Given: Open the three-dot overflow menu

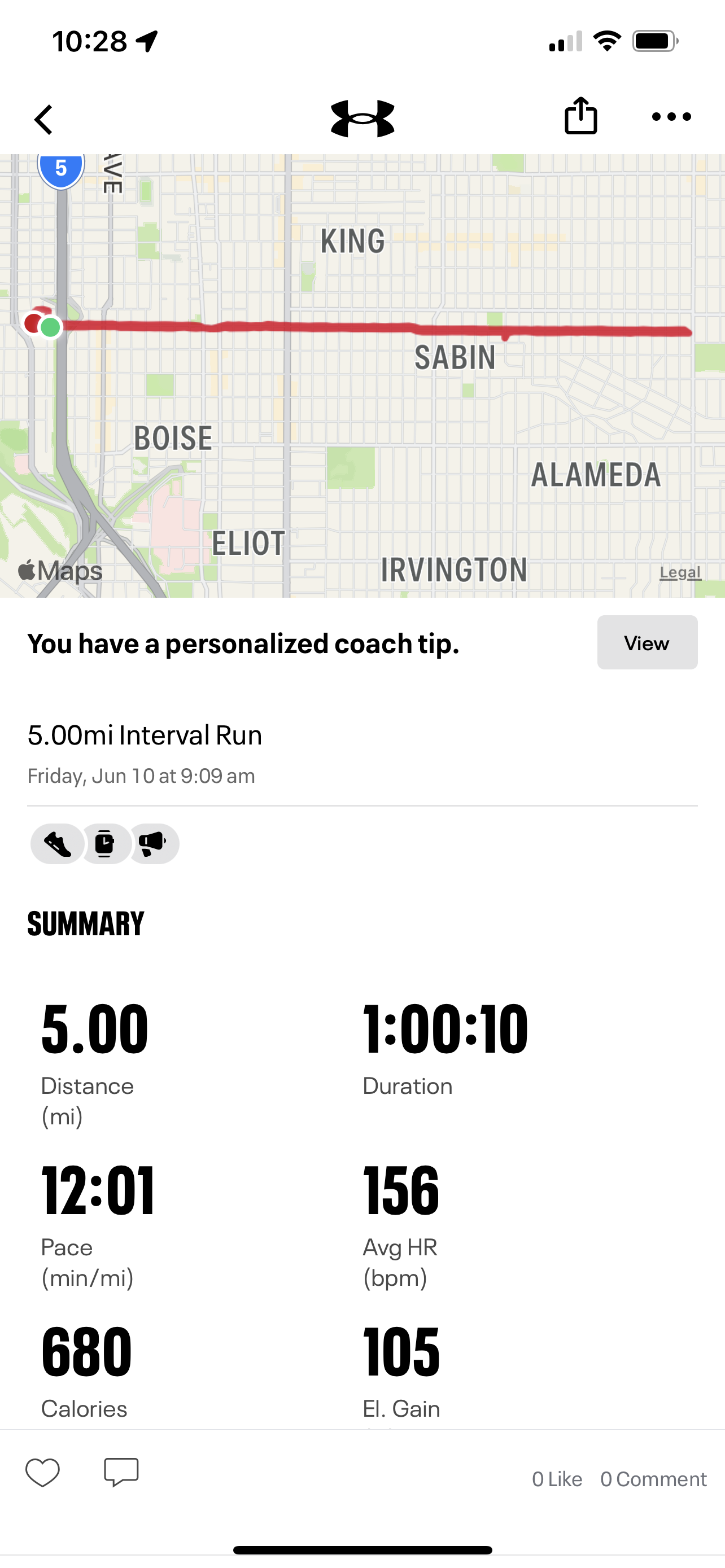Looking at the screenshot, I should (x=671, y=117).
